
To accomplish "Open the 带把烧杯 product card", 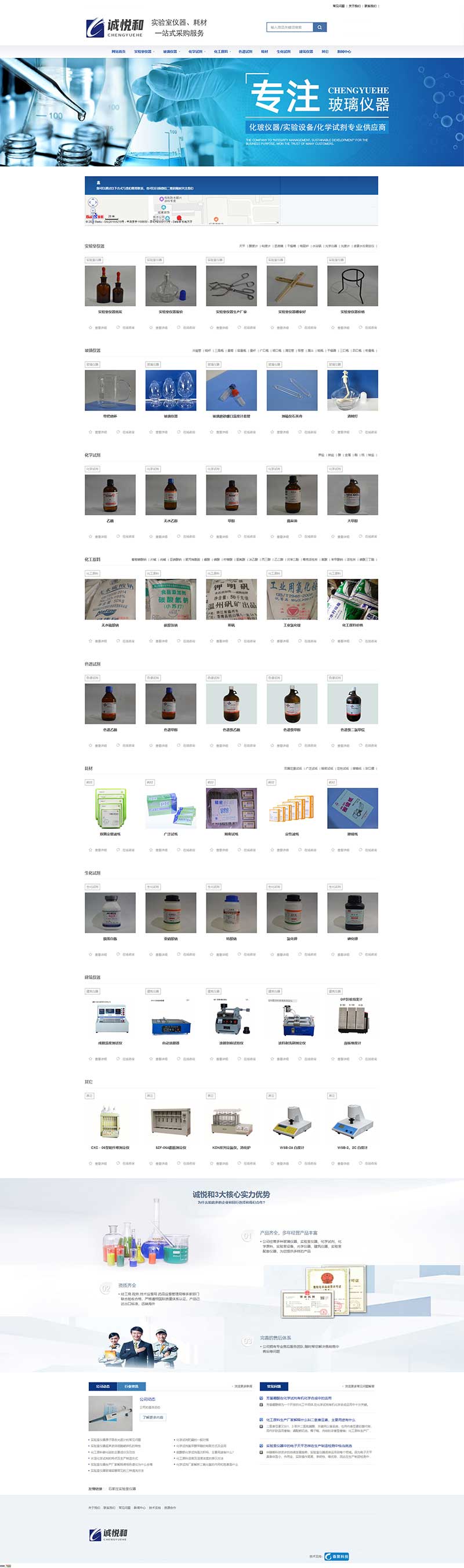I will (x=110, y=391).
